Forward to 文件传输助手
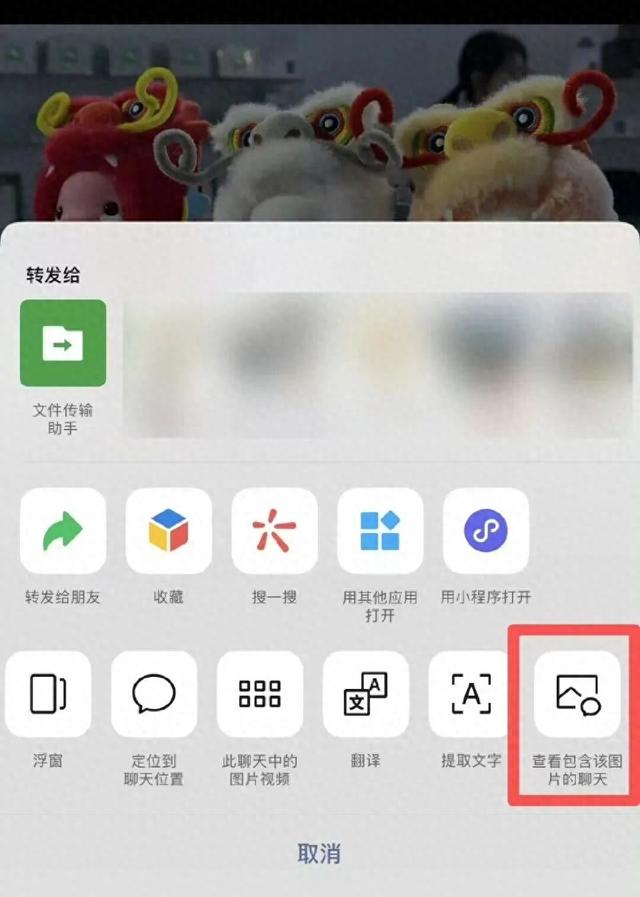 pos(62,343)
